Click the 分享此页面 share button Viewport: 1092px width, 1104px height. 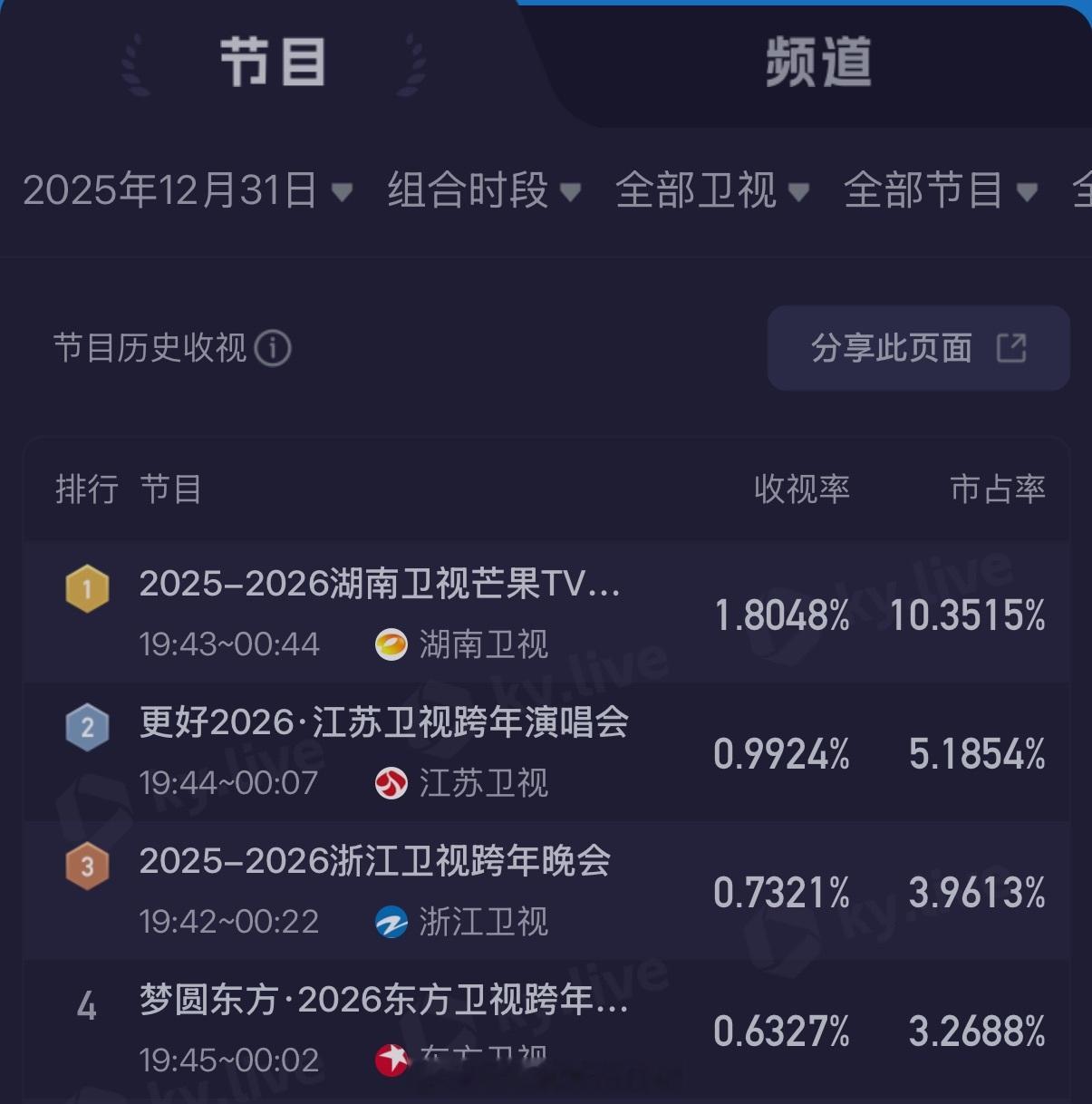917,348
